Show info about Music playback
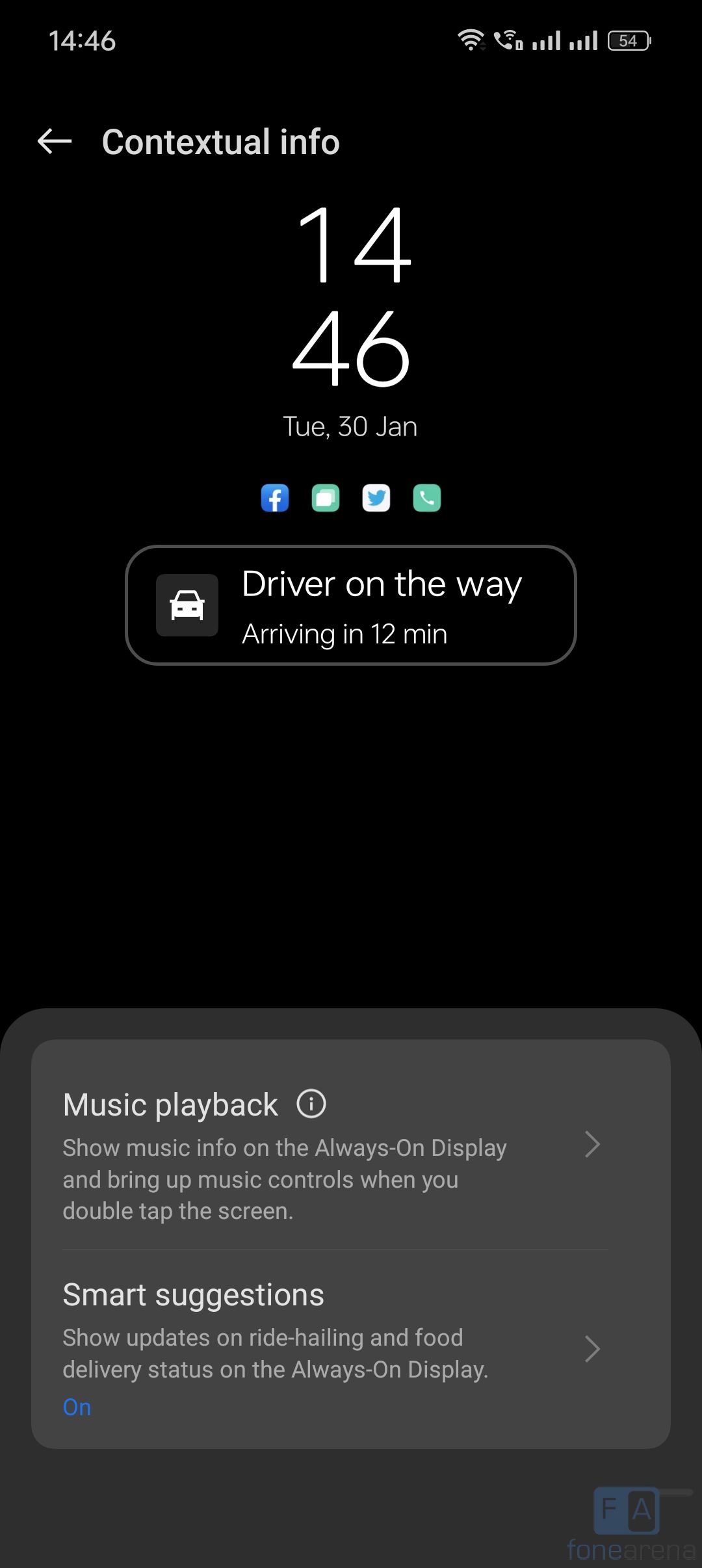Viewport: 702px width, 1568px height. point(311,1104)
